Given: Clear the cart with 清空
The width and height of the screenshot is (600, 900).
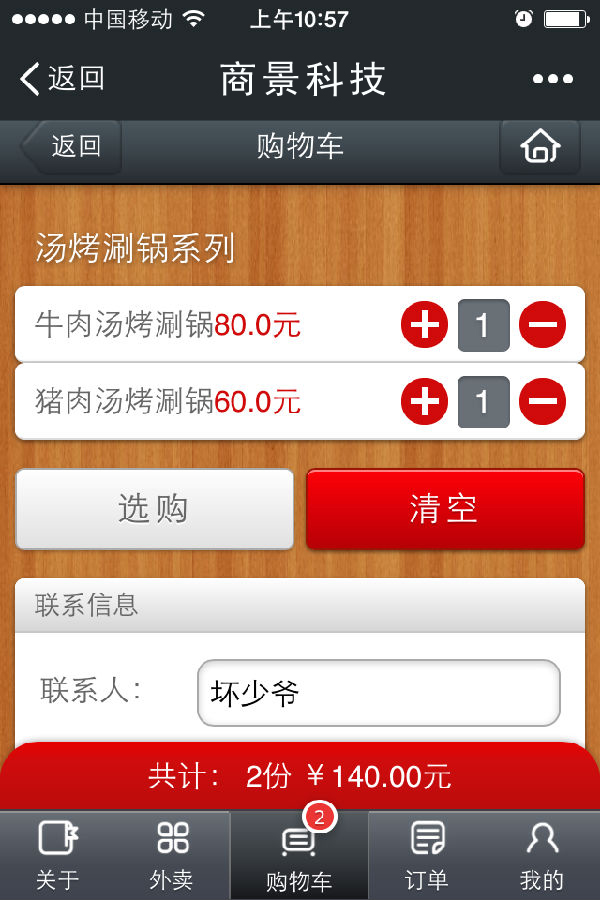Looking at the screenshot, I should click(x=444, y=509).
